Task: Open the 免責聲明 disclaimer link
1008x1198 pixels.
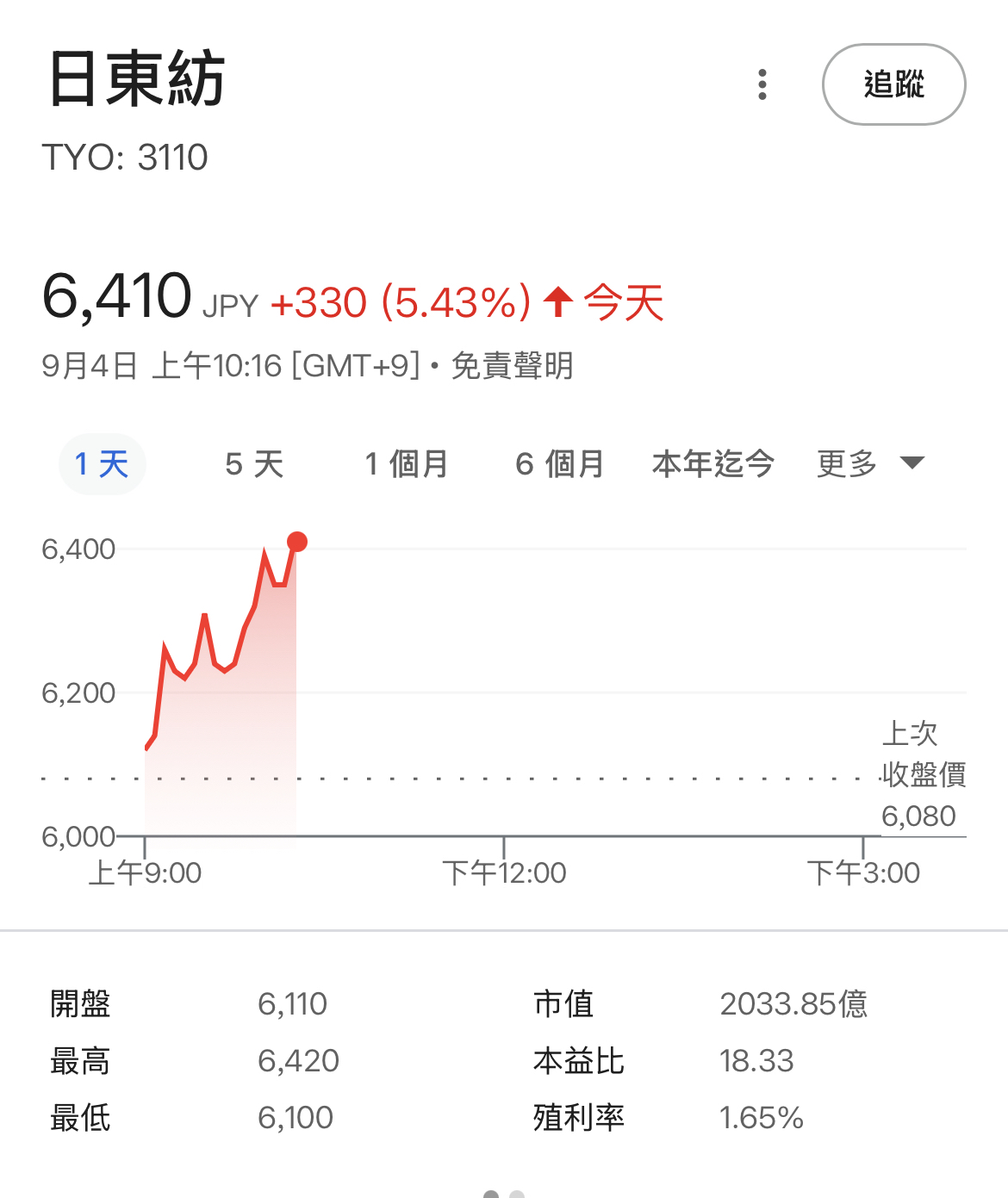Action: point(512,366)
